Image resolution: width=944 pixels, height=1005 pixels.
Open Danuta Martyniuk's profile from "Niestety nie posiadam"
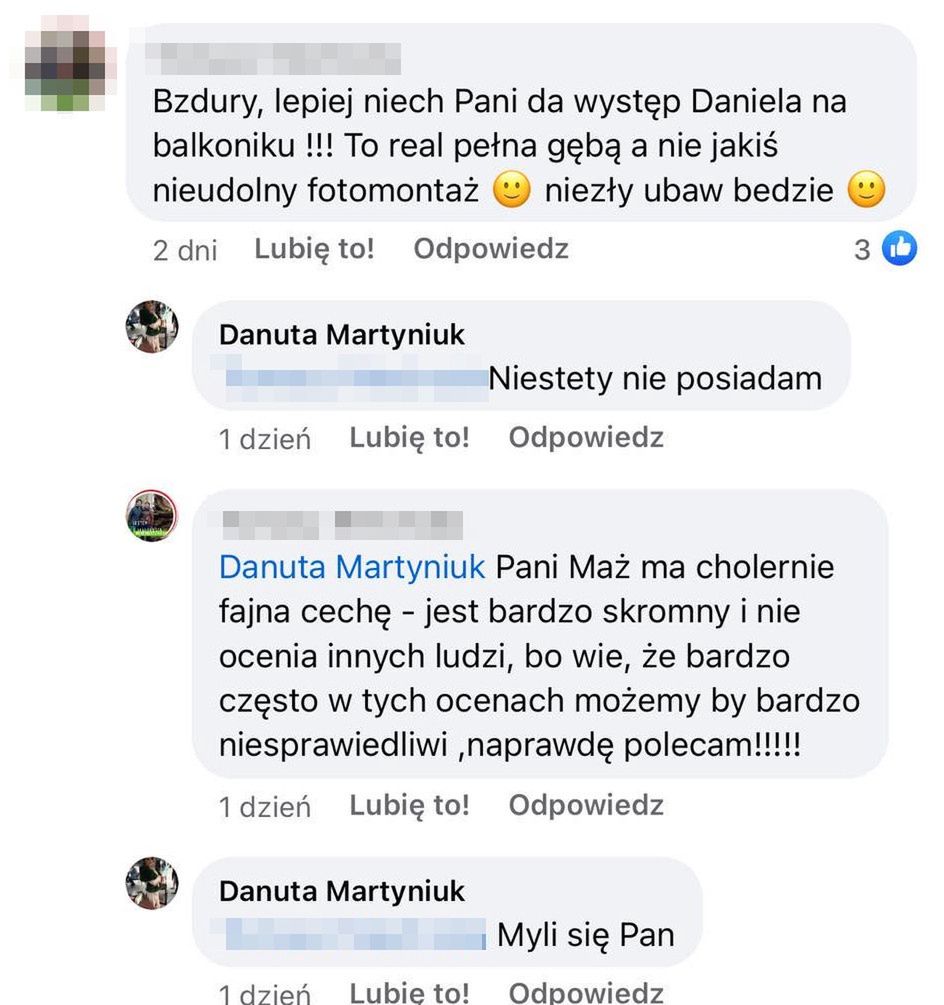pos(342,334)
